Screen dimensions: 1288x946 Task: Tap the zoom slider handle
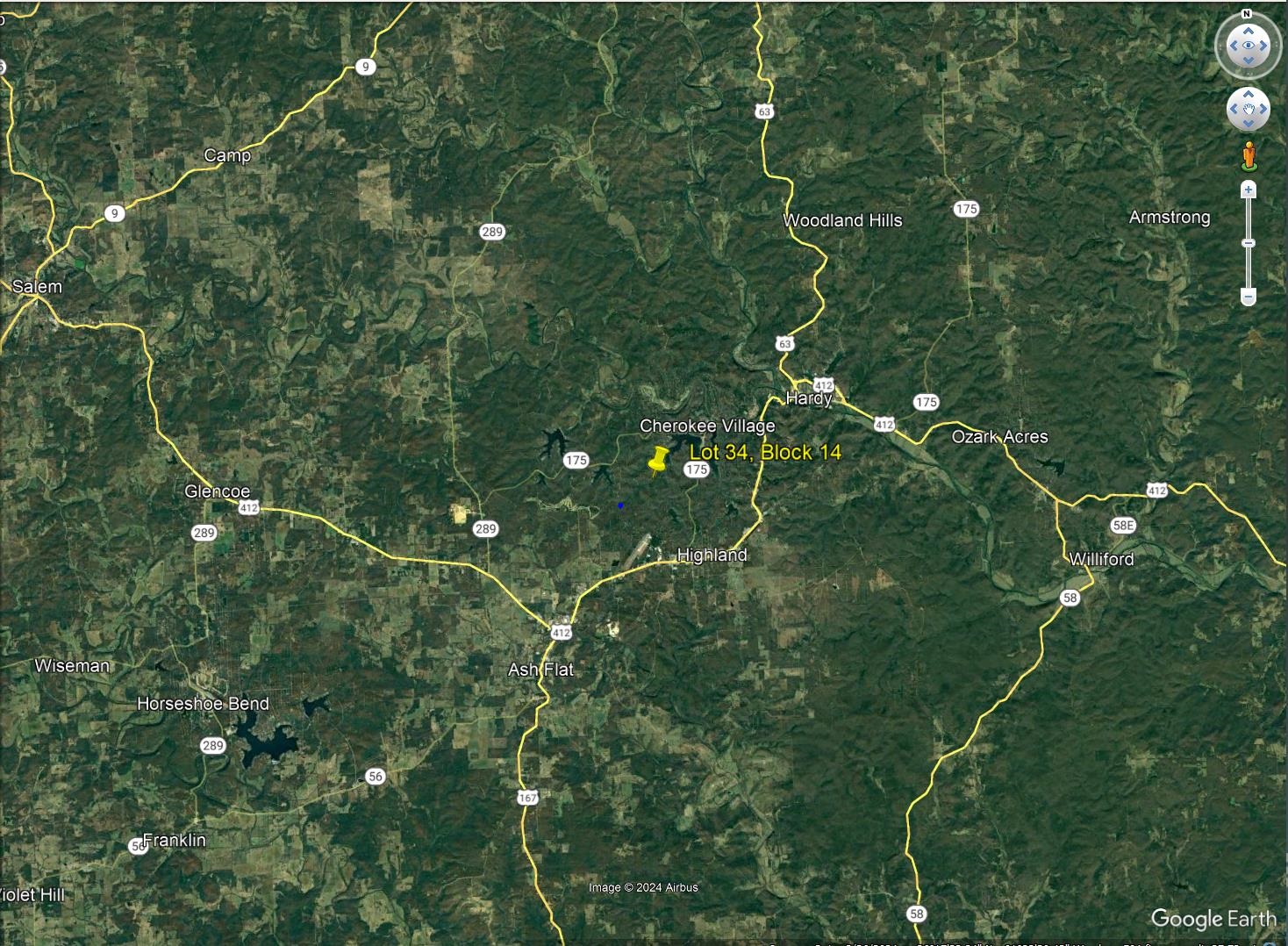[1249, 243]
